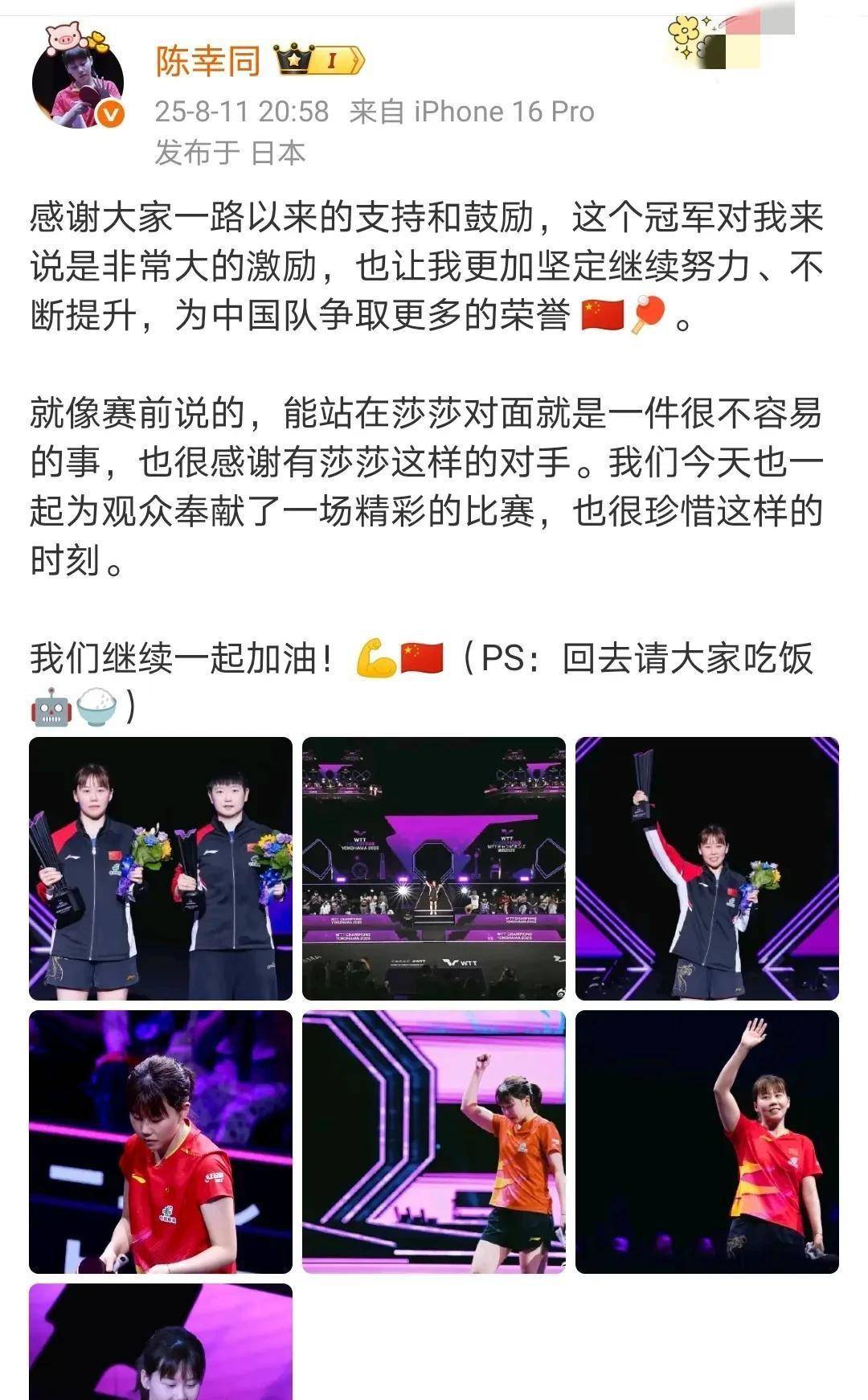Open photo of player raising trophy overhead

707,868
